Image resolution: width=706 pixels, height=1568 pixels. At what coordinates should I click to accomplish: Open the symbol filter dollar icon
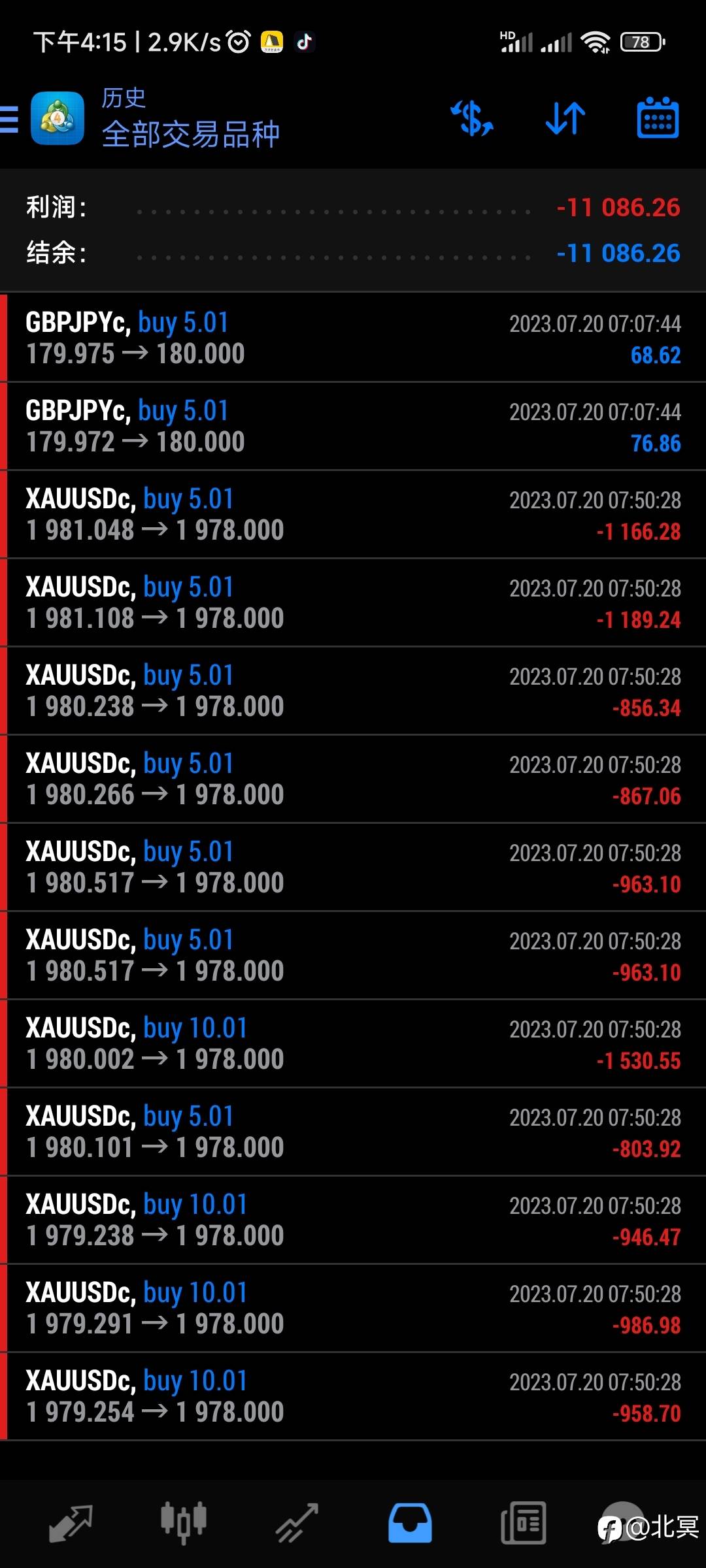point(471,118)
